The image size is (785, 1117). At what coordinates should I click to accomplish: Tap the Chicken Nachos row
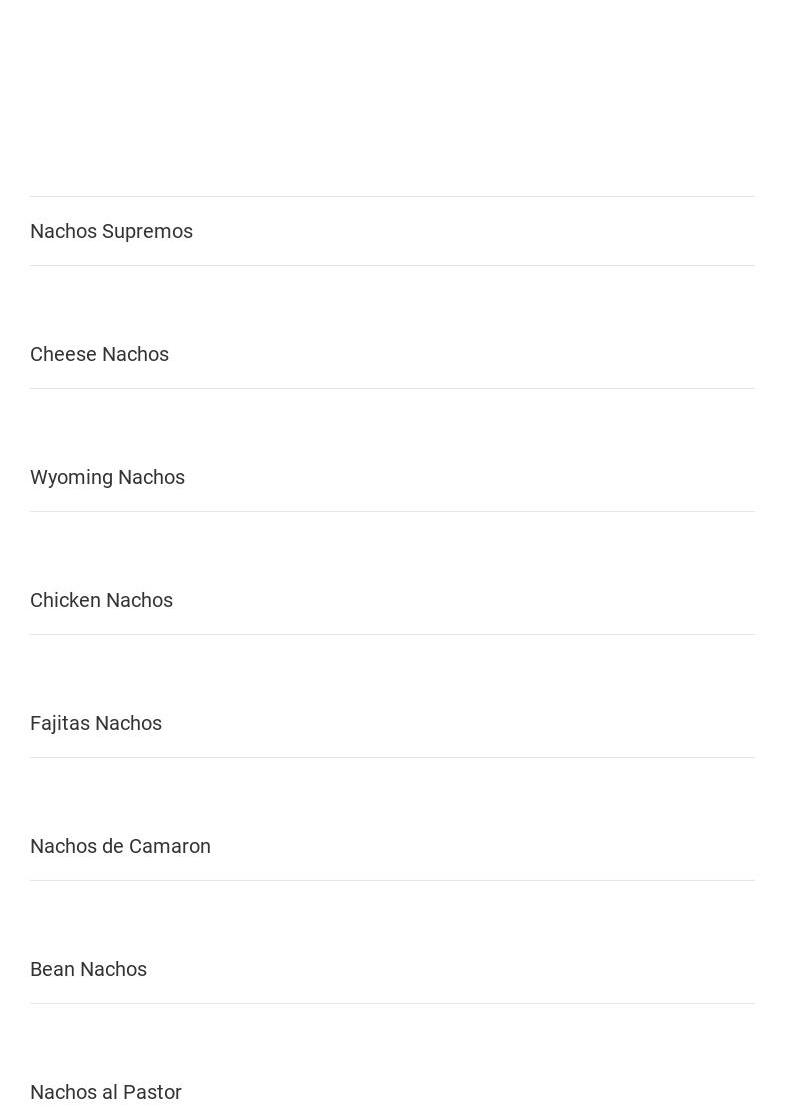pyautogui.click(x=101, y=600)
